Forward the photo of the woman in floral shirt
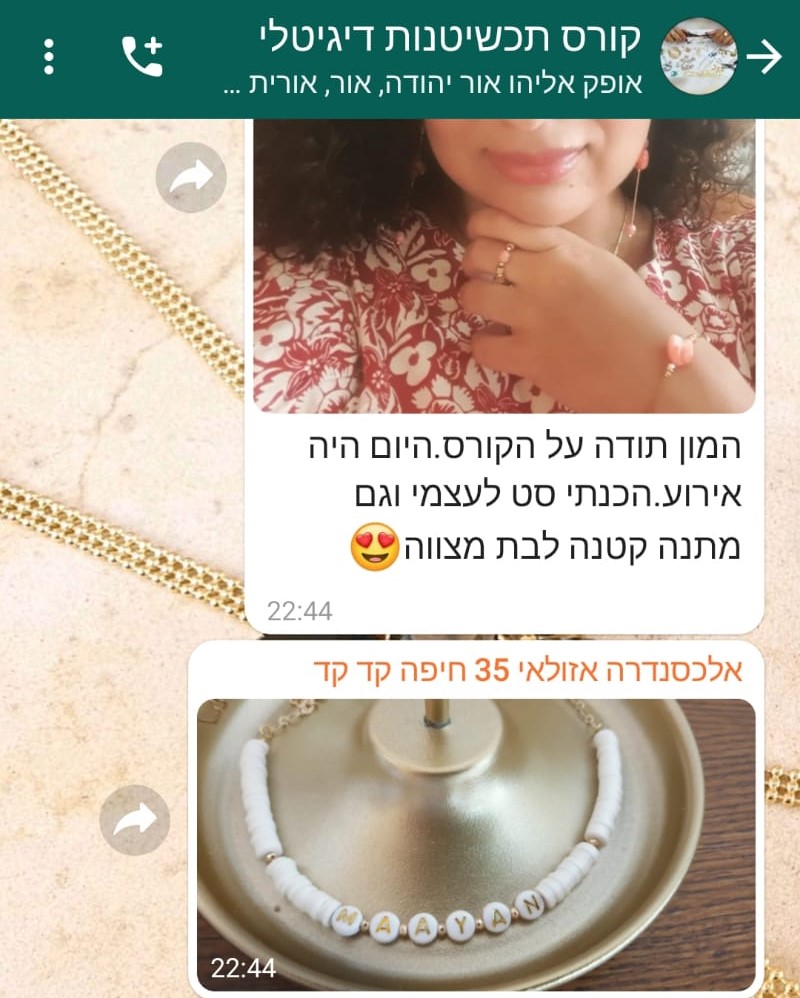This screenshot has width=800, height=998. coord(191,177)
